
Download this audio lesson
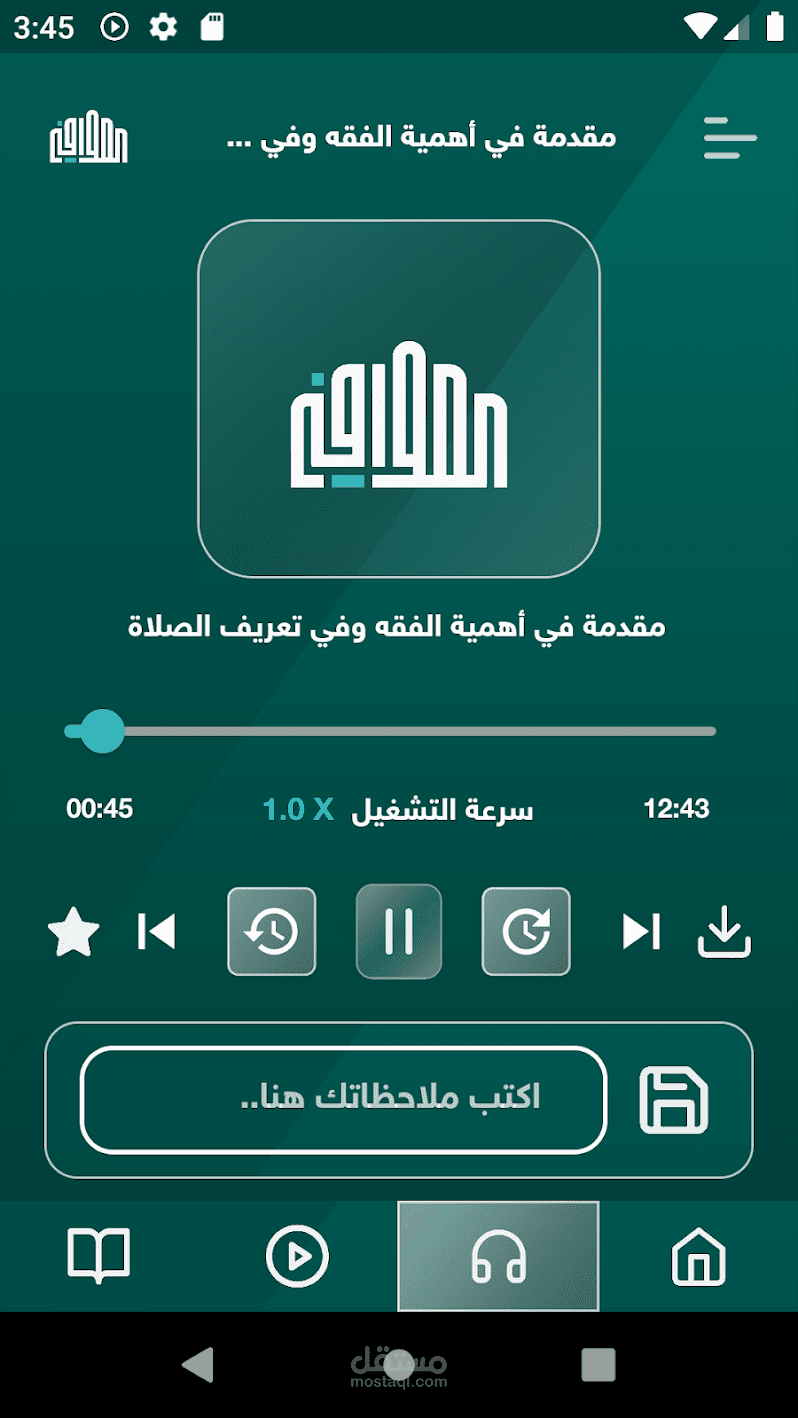[724, 931]
